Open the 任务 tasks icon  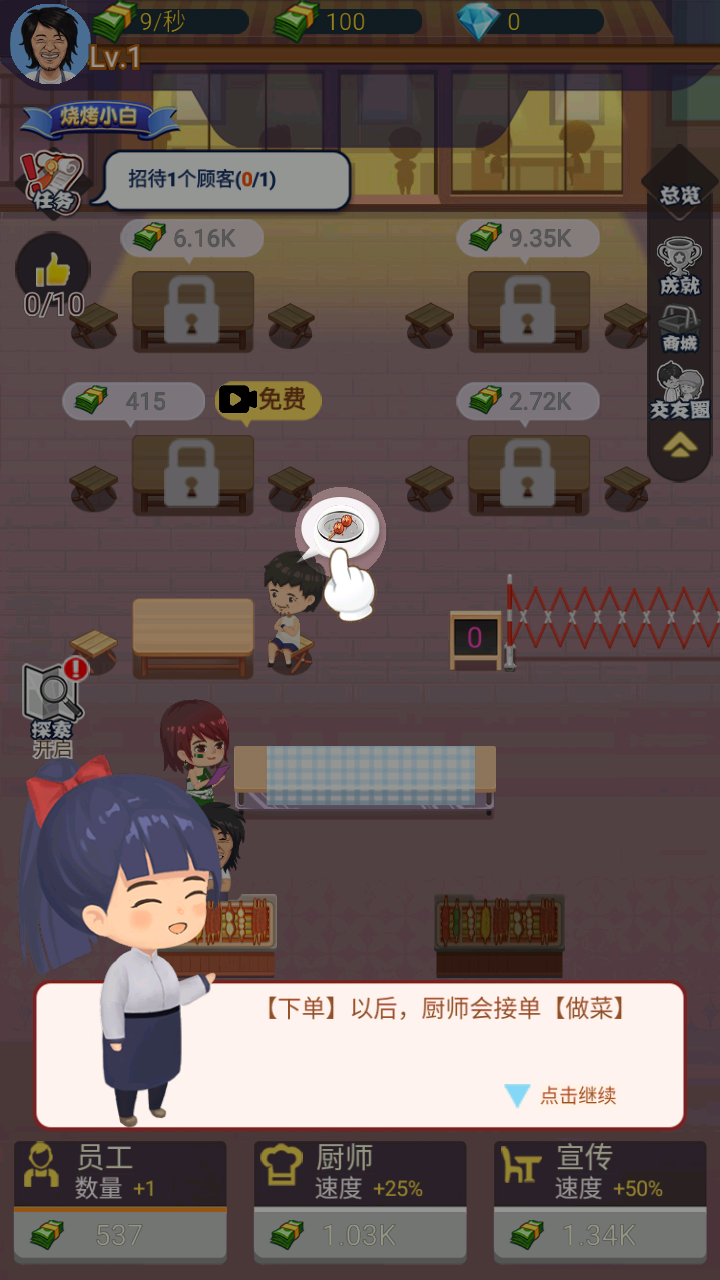pos(53,182)
